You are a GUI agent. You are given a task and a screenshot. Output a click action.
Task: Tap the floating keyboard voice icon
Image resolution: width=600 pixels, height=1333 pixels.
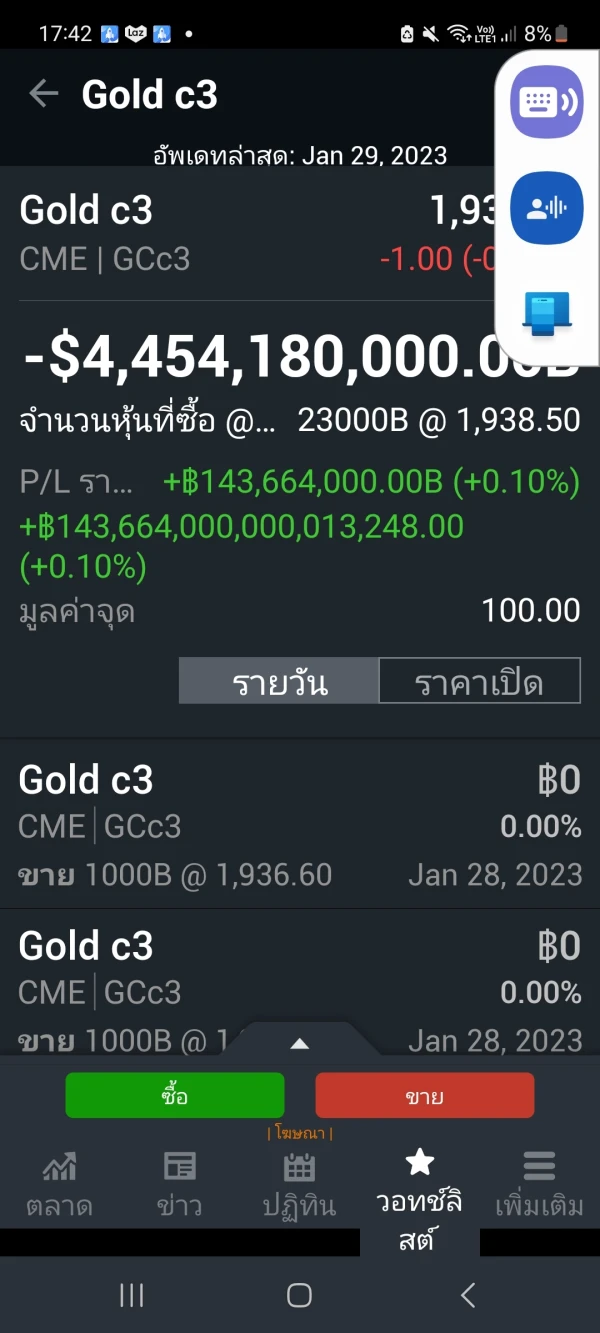point(546,102)
